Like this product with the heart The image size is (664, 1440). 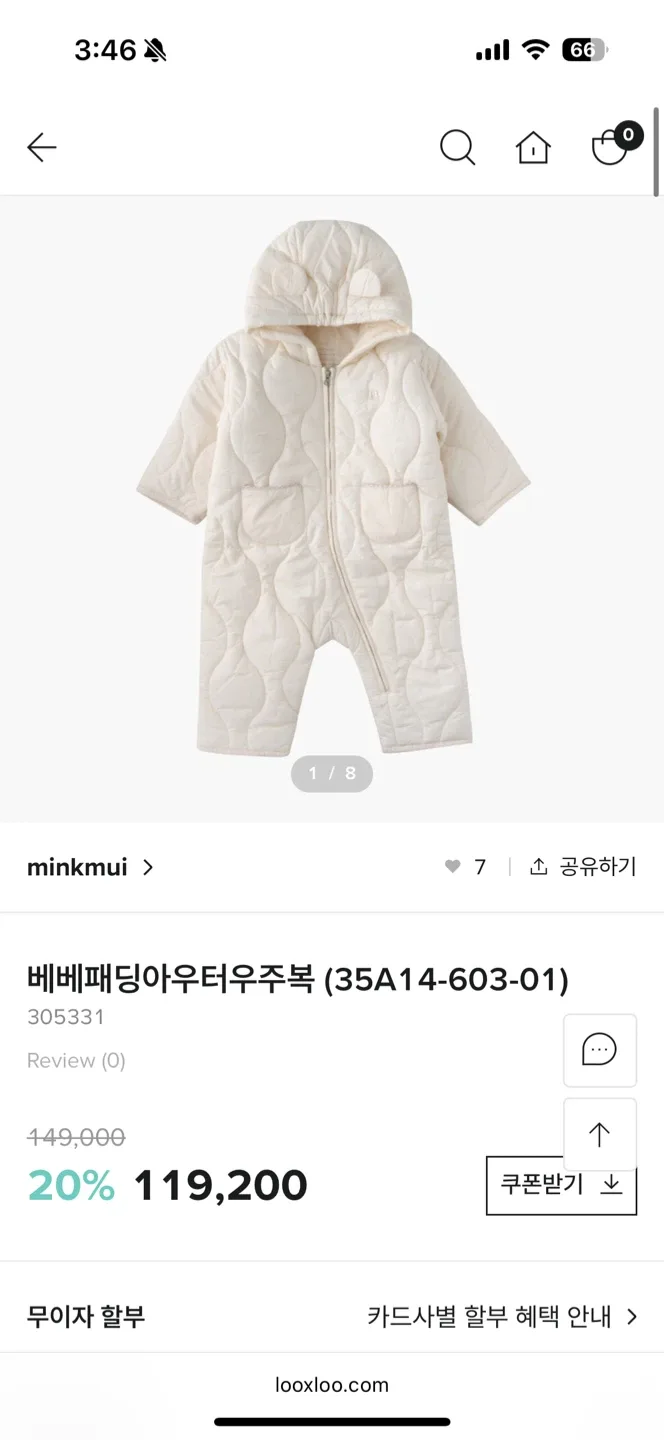click(x=453, y=867)
